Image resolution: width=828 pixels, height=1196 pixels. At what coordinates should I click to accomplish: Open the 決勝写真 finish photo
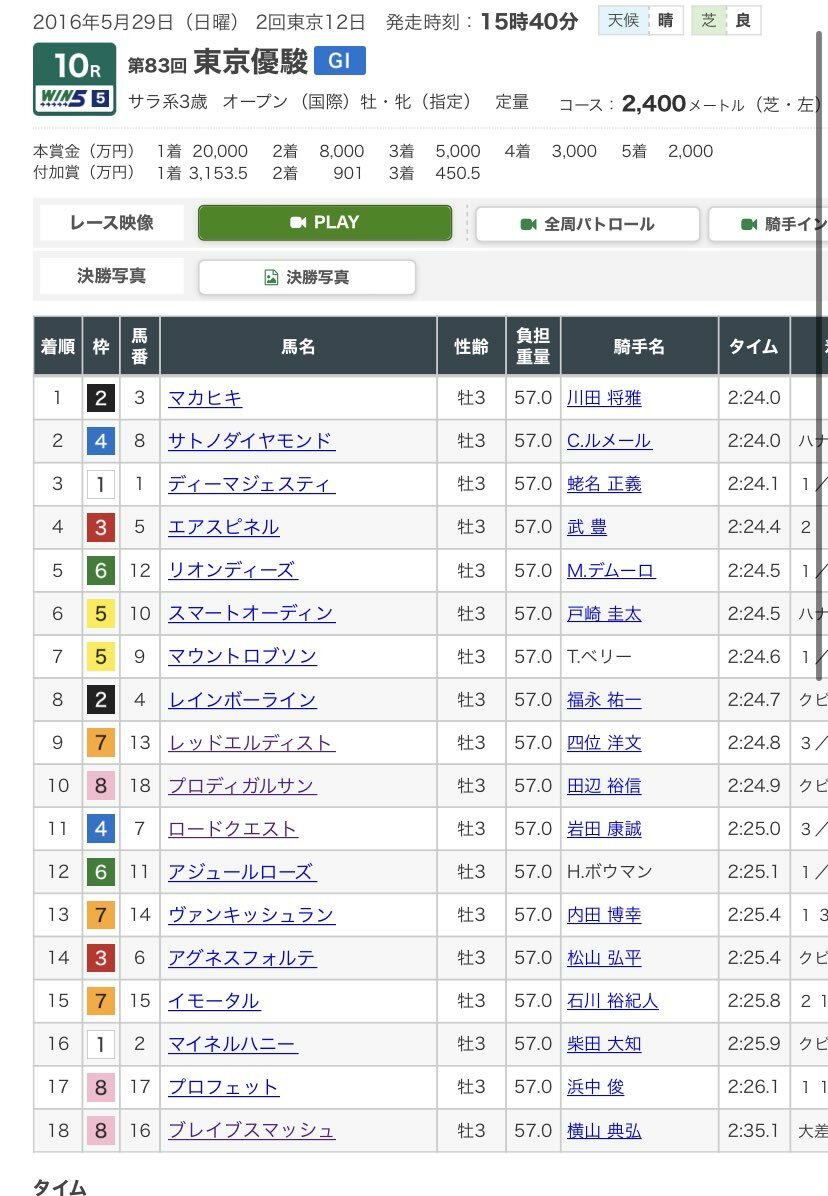click(306, 277)
